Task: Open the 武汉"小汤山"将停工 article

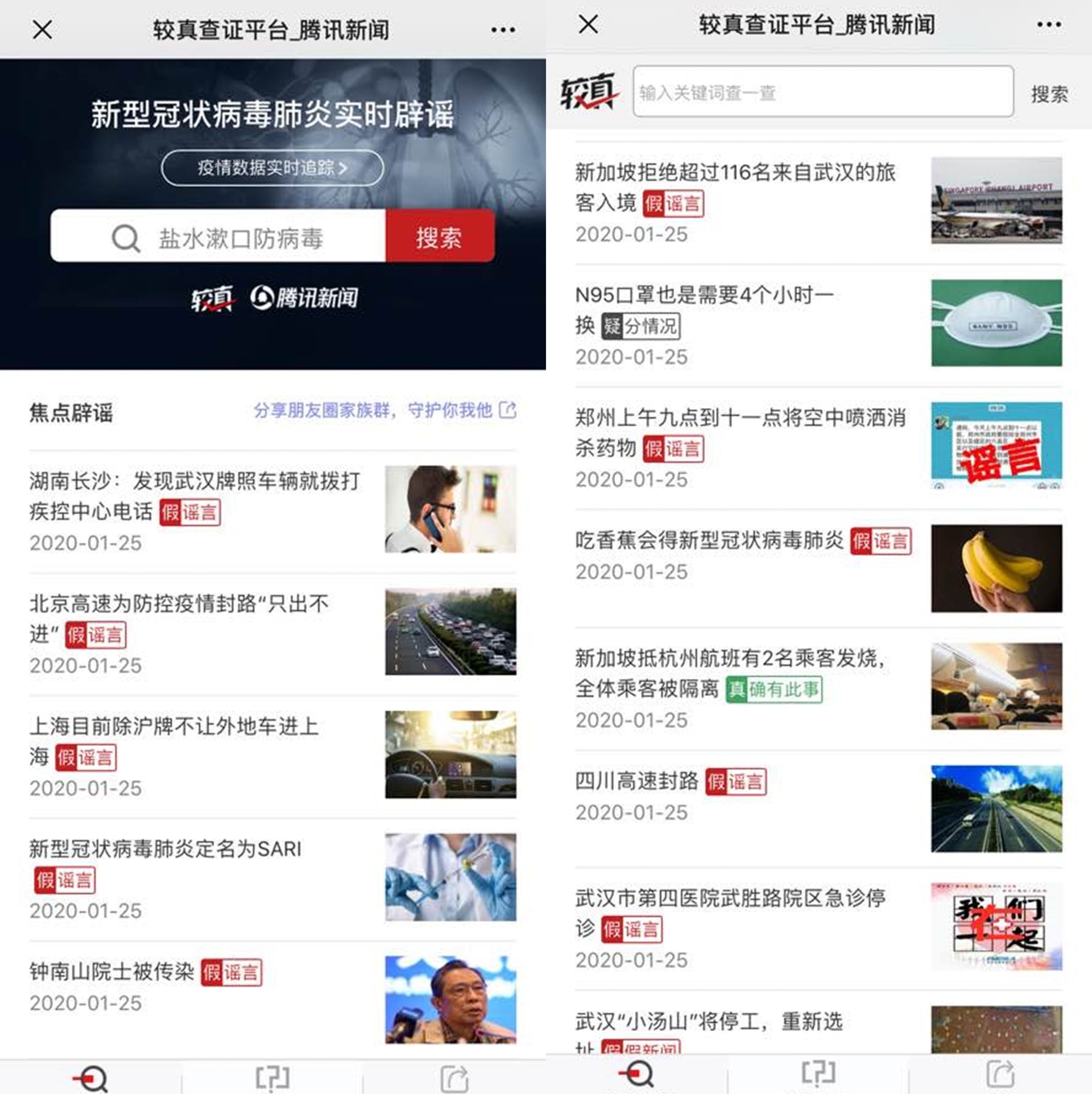Action: pos(709,1022)
